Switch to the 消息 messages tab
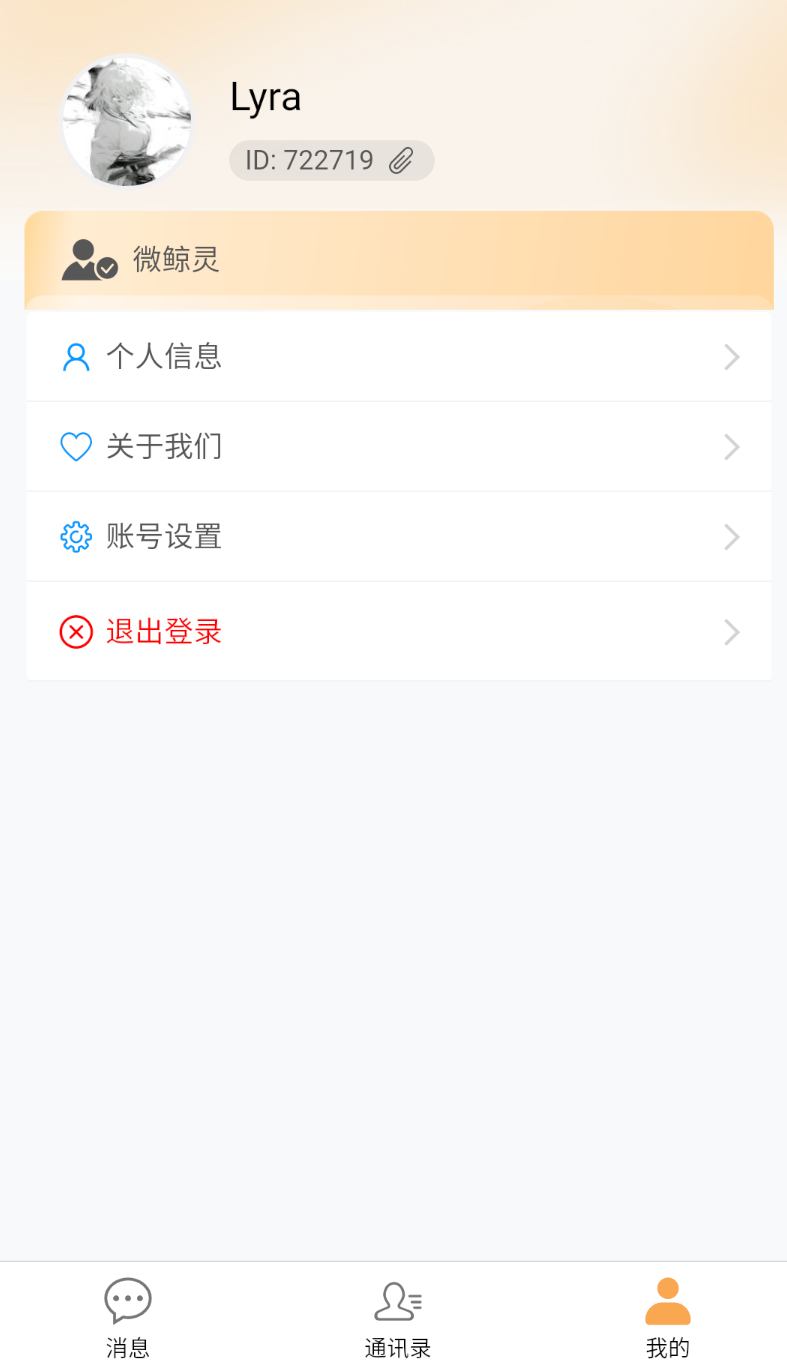787x1360 pixels. click(128, 1318)
